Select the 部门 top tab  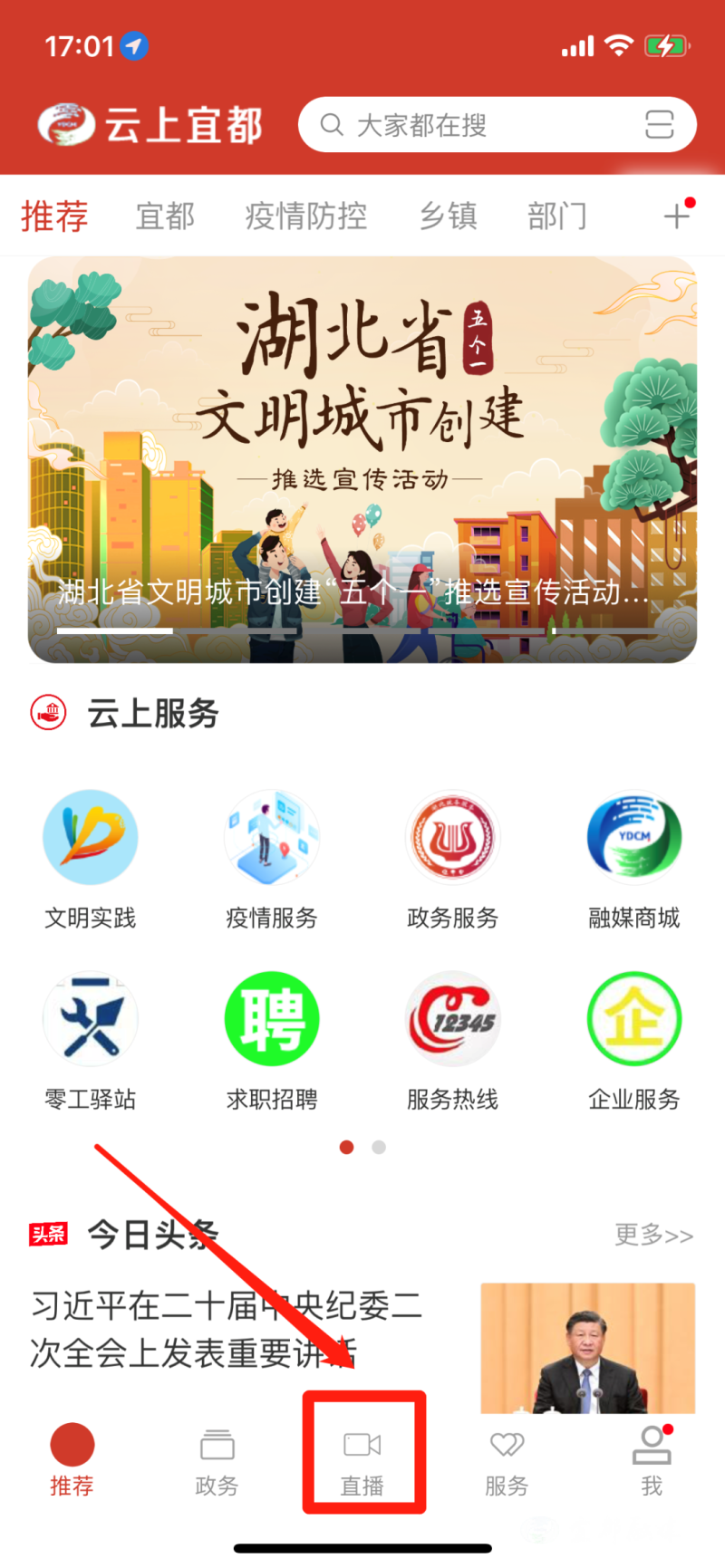pyautogui.click(x=557, y=216)
